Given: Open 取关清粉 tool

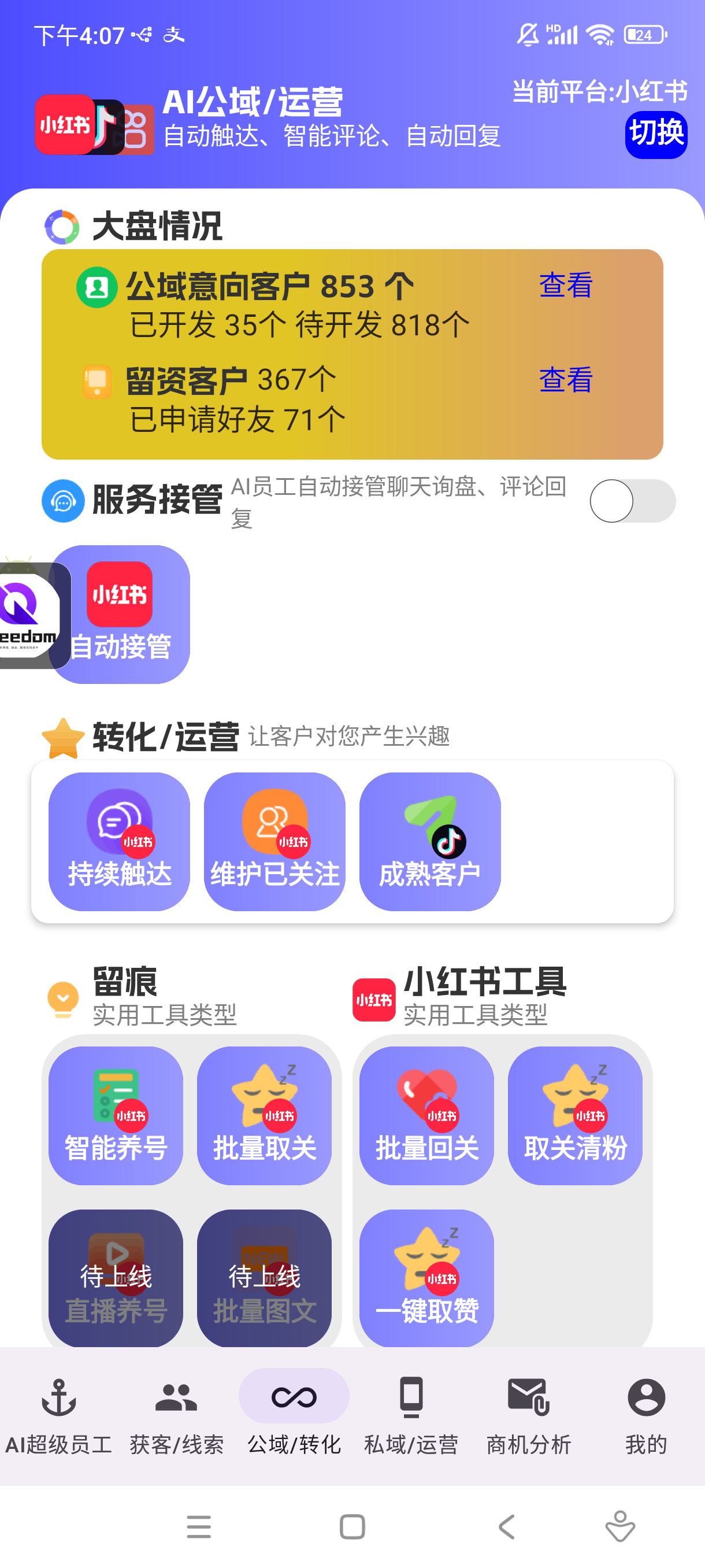Looking at the screenshot, I should coord(575,1115).
